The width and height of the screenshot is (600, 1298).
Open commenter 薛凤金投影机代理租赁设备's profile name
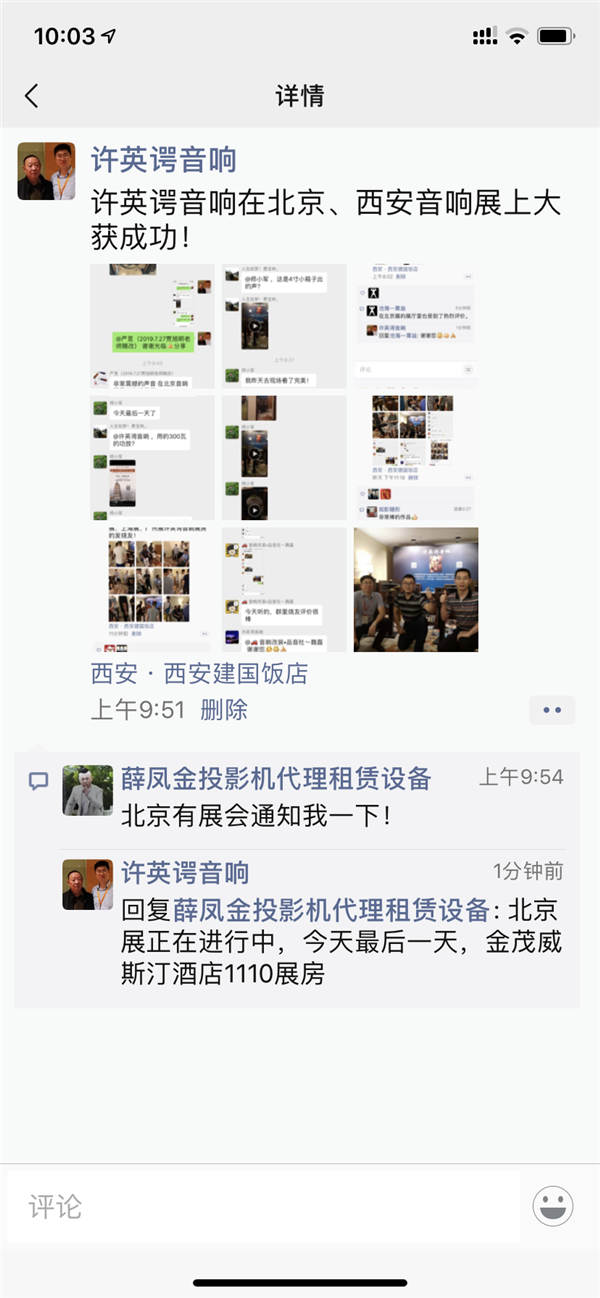coord(276,777)
